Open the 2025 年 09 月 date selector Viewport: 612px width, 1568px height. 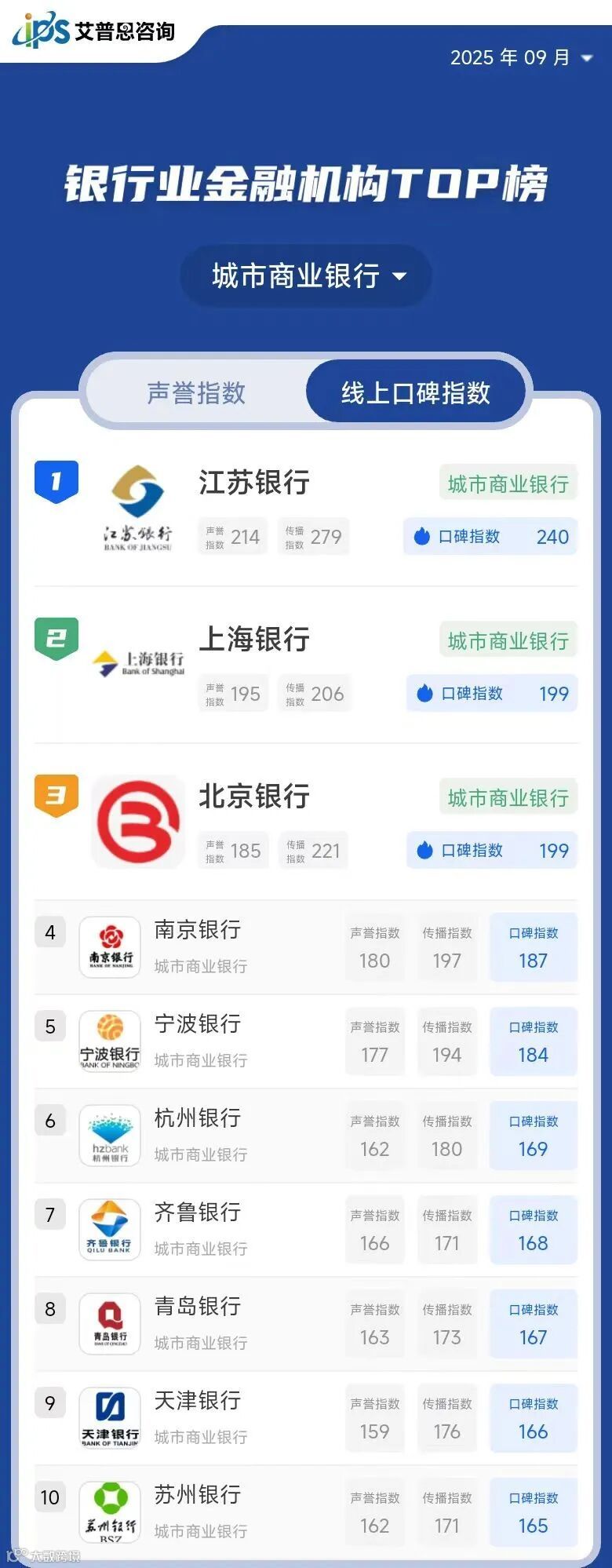coord(510,57)
